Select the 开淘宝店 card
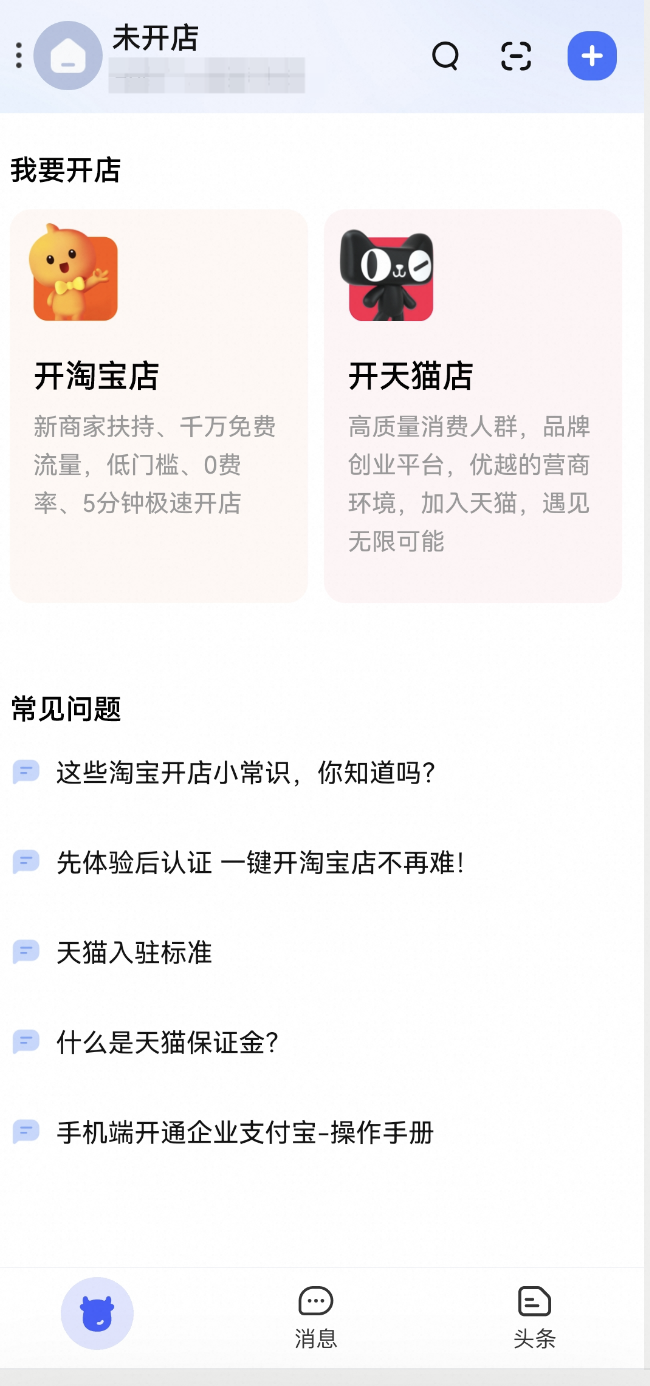 click(159, 405)
